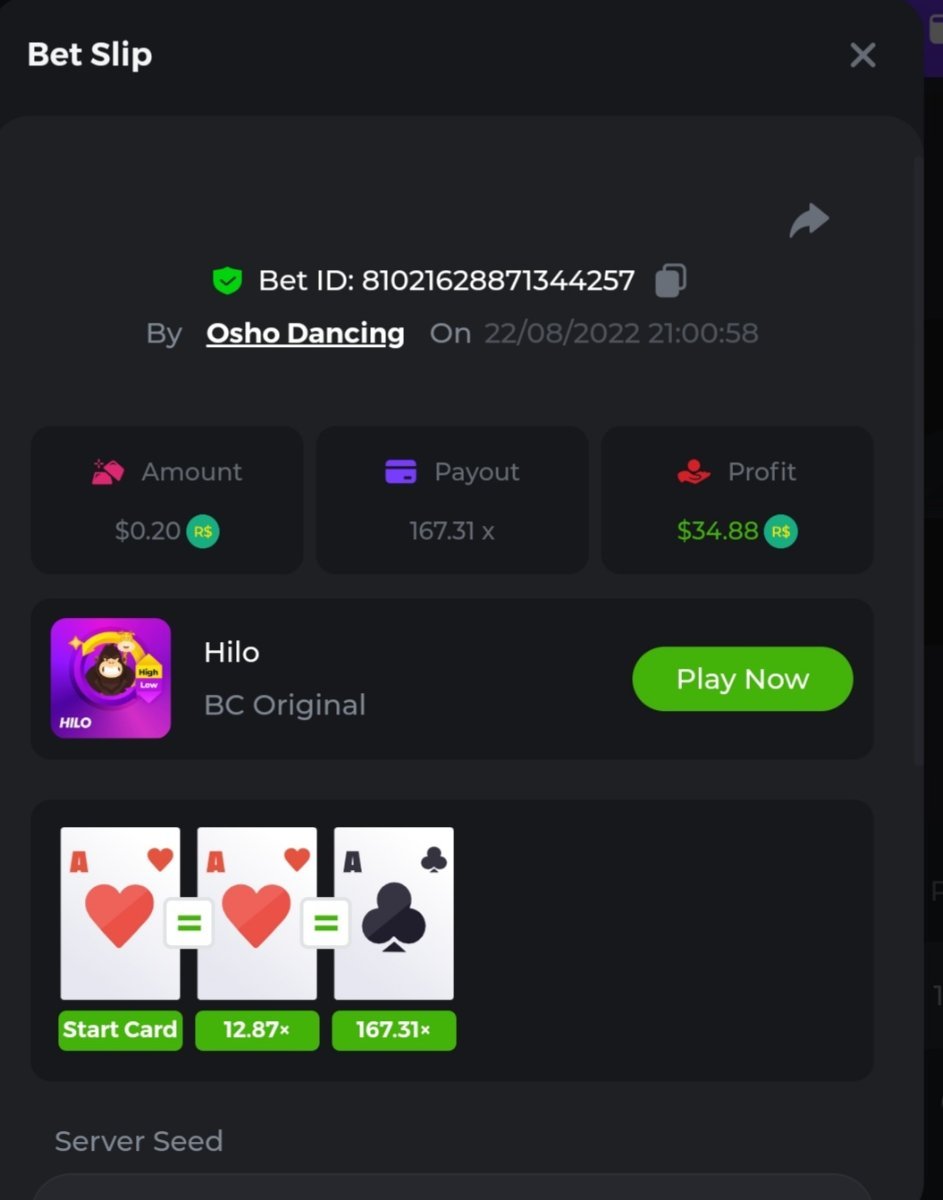Open Osho Dancing's profile

coord(305,333)
